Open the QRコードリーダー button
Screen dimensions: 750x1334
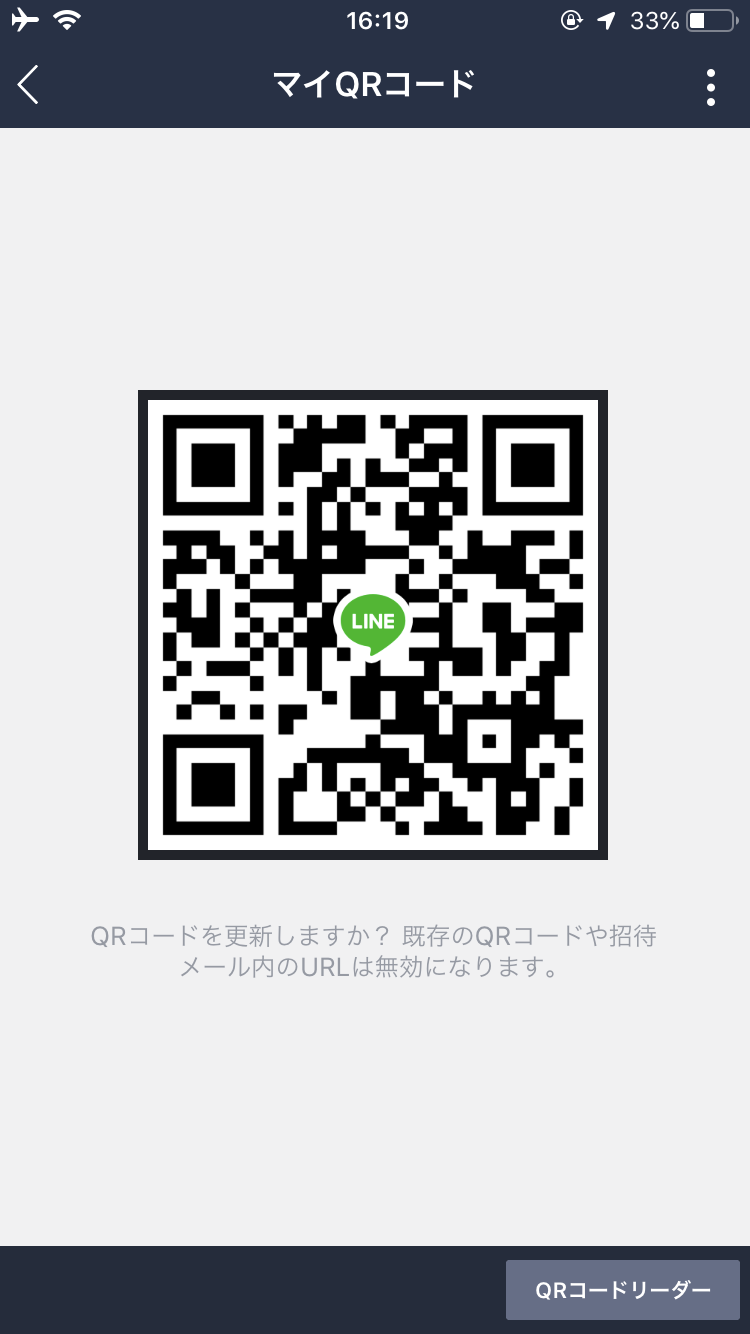(x=622, y=1290)
